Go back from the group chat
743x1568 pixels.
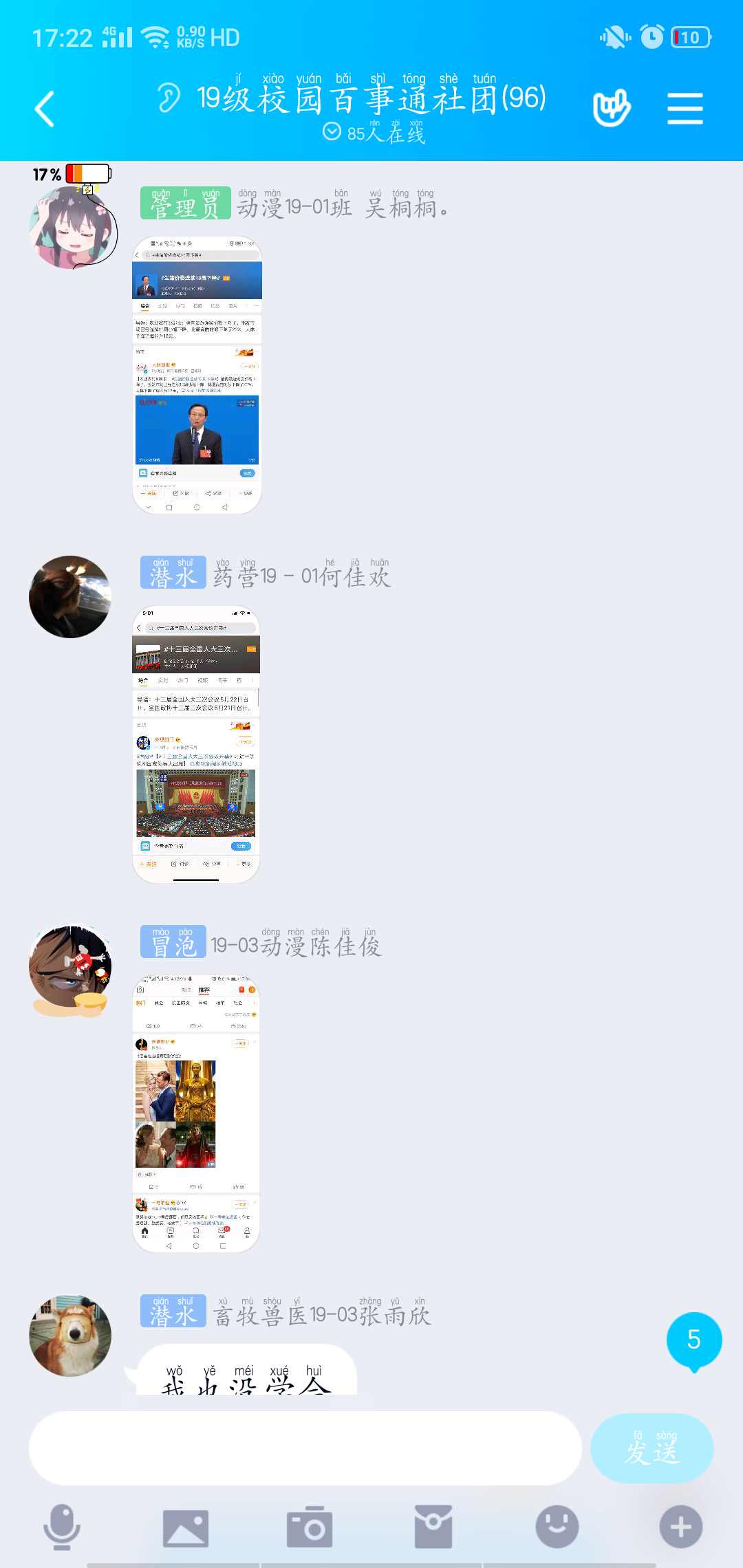coord(45,109)
